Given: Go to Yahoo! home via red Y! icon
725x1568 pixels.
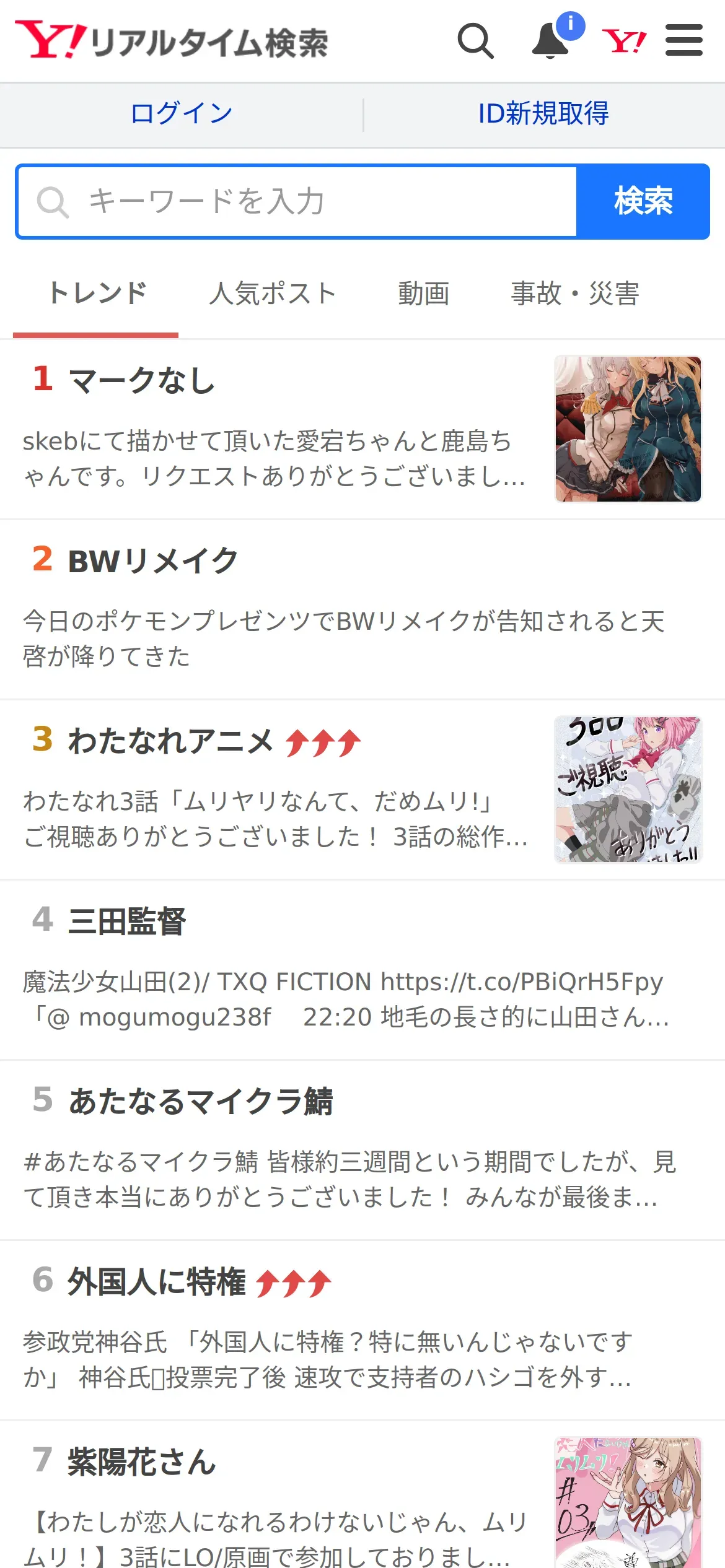Looking at the screenshot, I should pyautogui.click(x=623, y=41).
